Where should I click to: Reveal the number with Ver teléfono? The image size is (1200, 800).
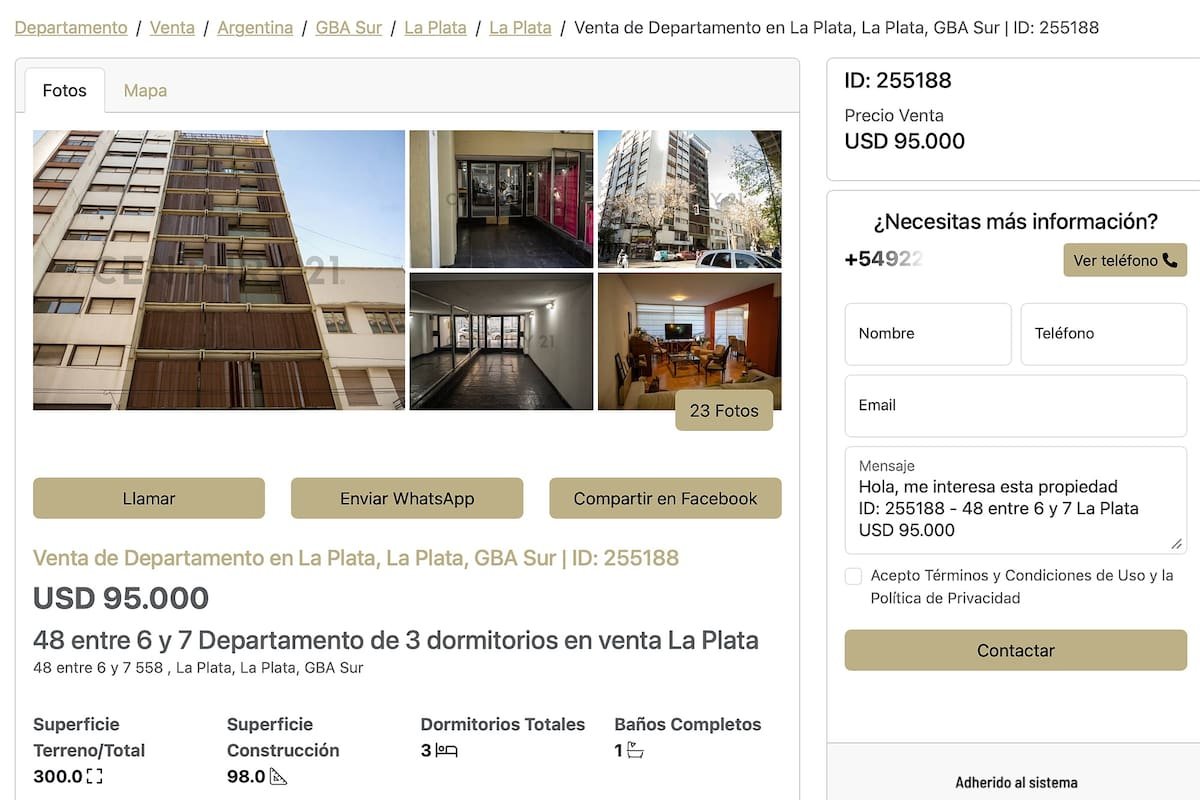tap(1124, 260)
